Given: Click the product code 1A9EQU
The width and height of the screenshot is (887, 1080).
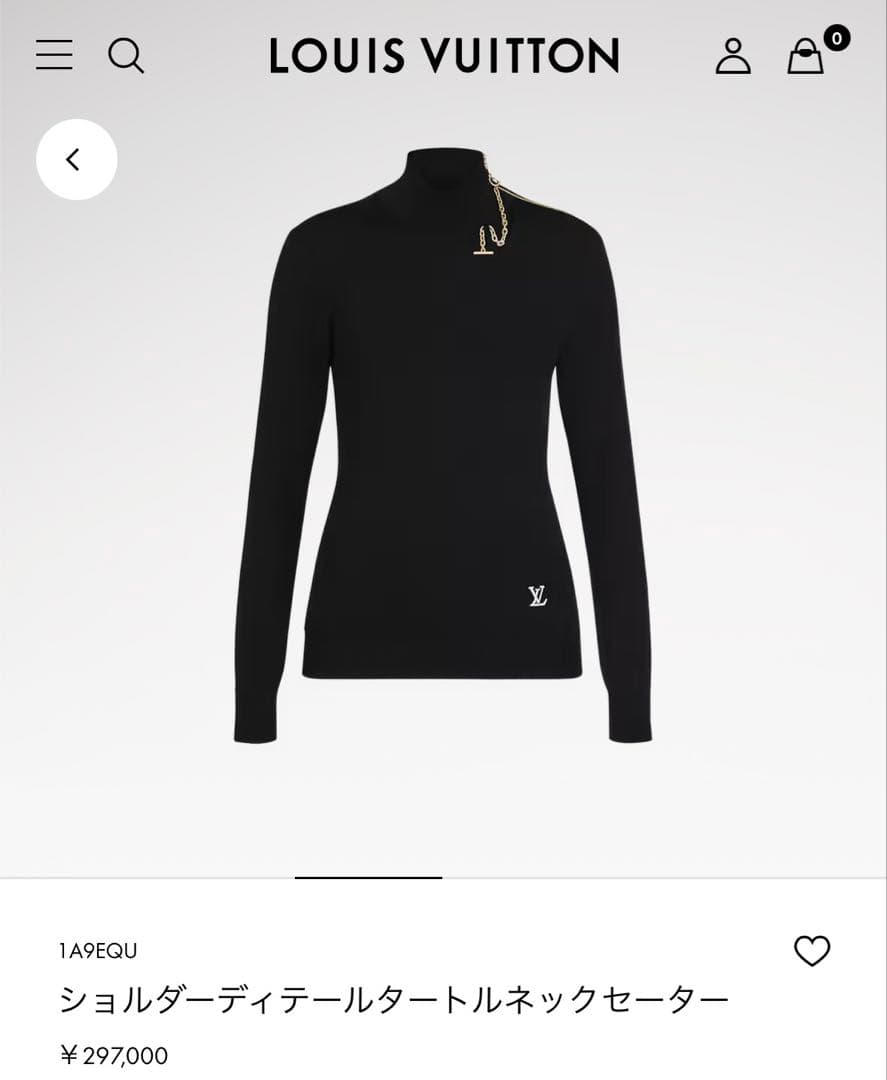Looking at the screenshot, I should click(x=97, y=951).
